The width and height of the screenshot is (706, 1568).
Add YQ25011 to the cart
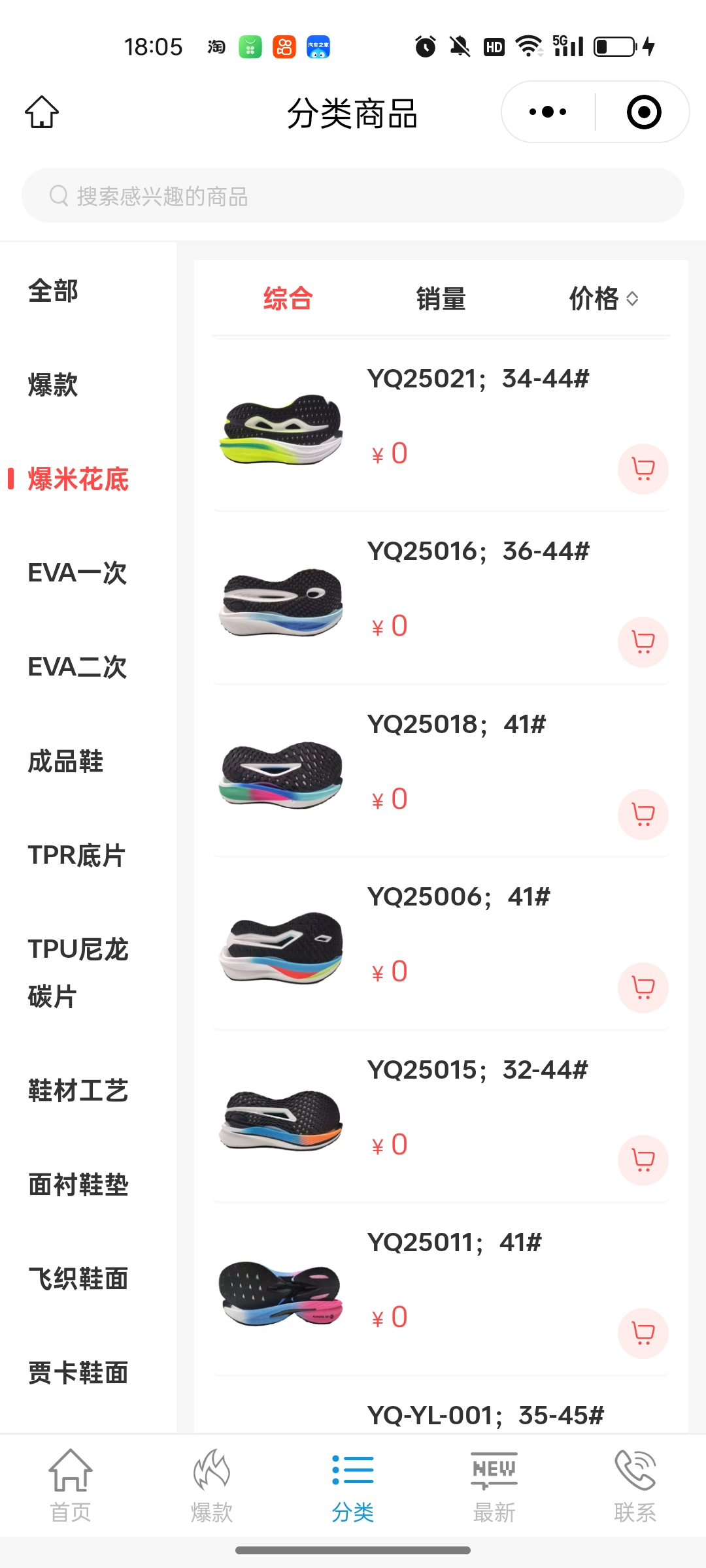643,1333
